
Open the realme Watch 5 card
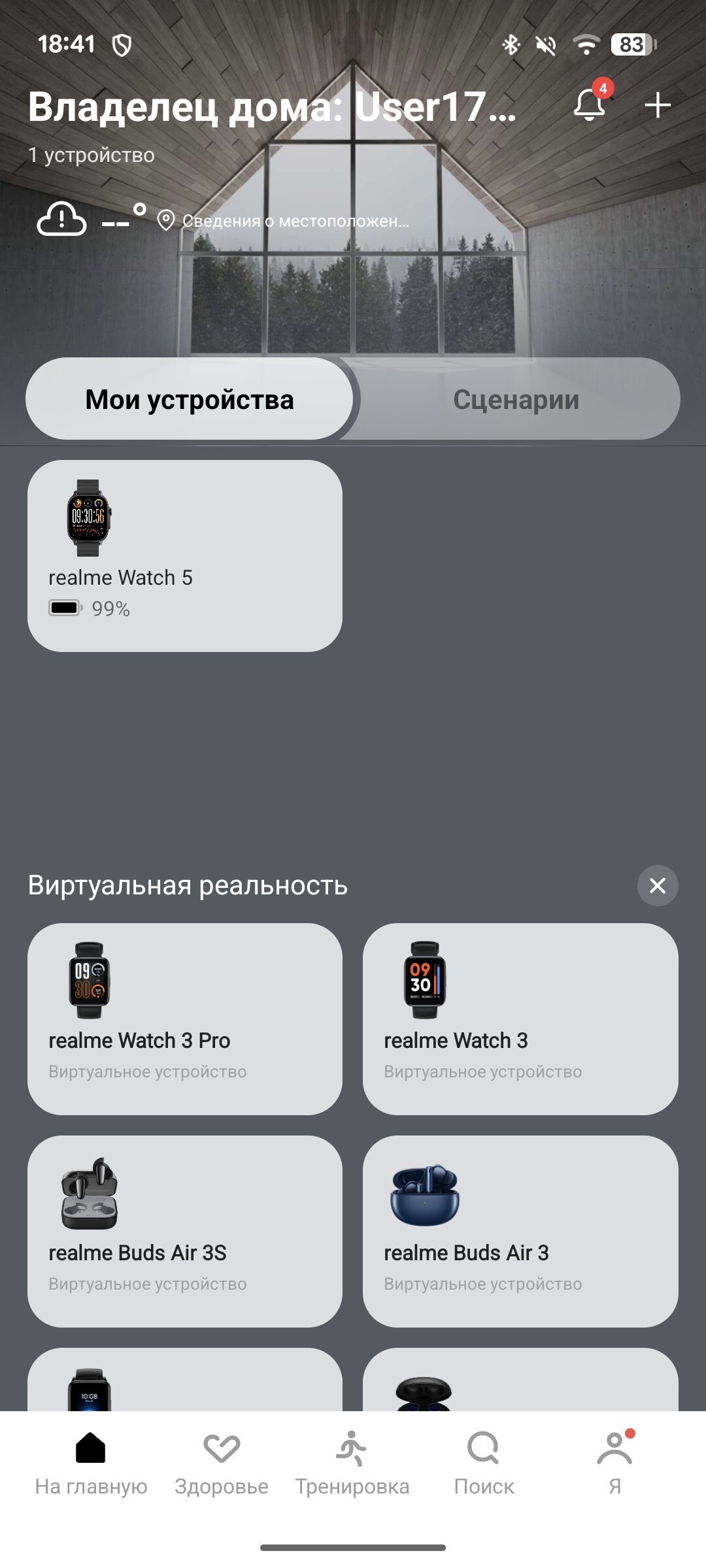click(185, 556)
